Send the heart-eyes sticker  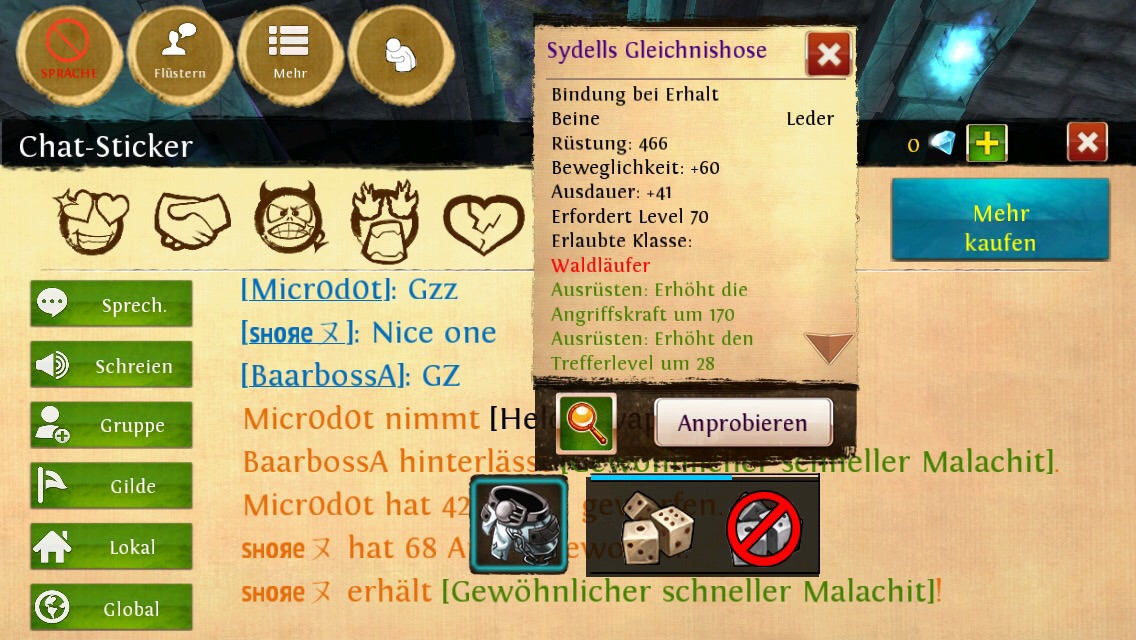tap(92, 217)
